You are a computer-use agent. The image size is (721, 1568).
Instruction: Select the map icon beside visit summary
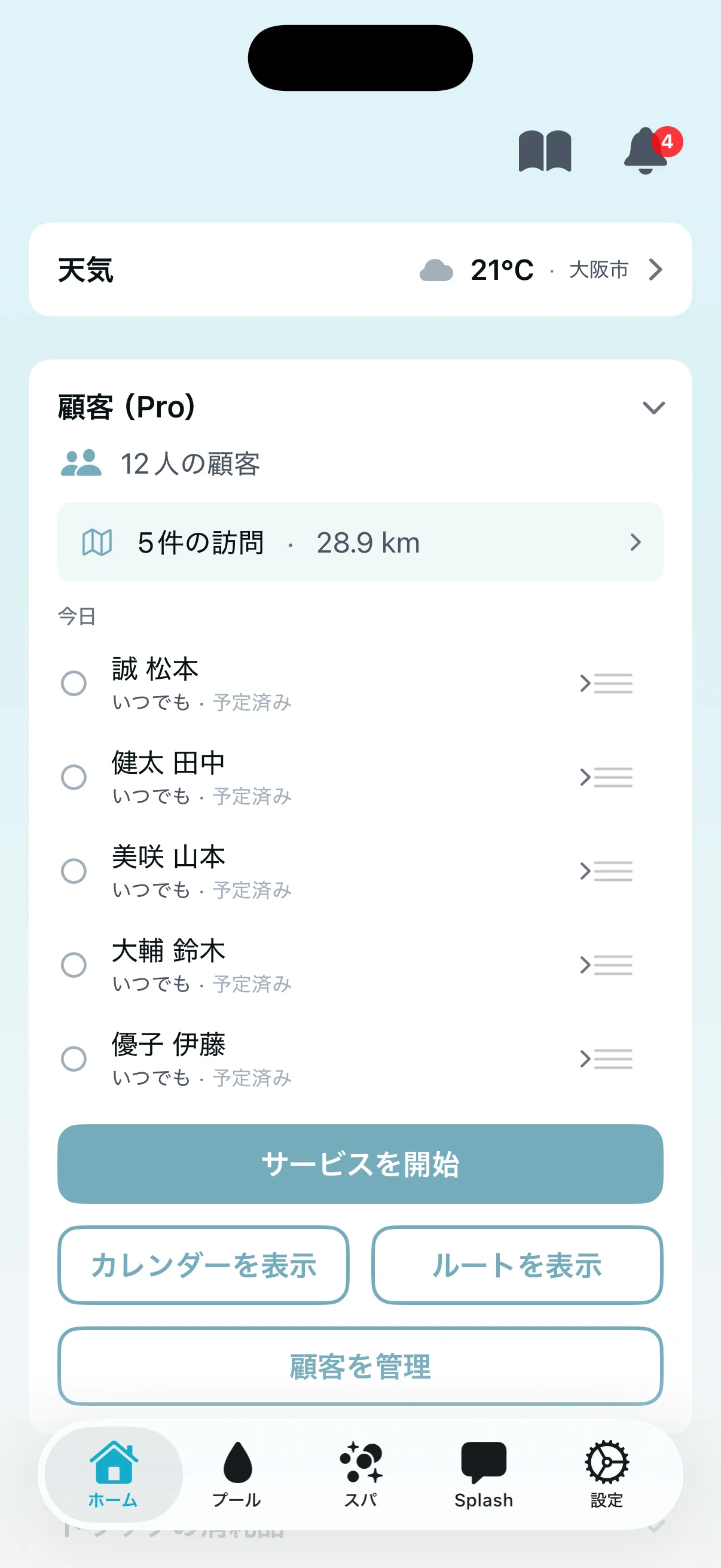tap(99, 542)
